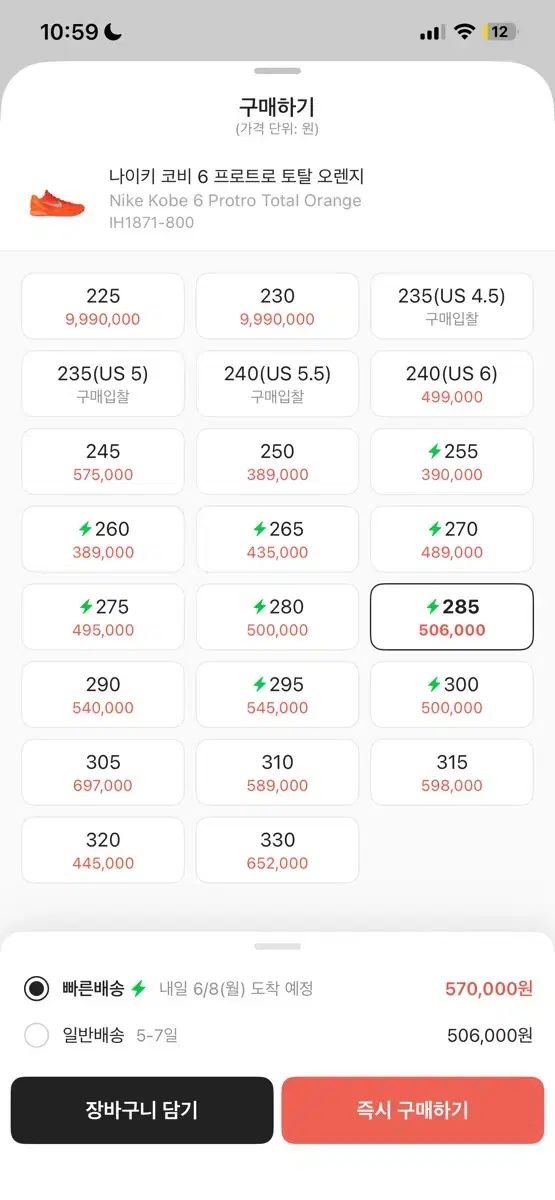Viewport: 555px width, 1200px height.
Task: Tap the selected size 285 option
Action: [452, 617]
